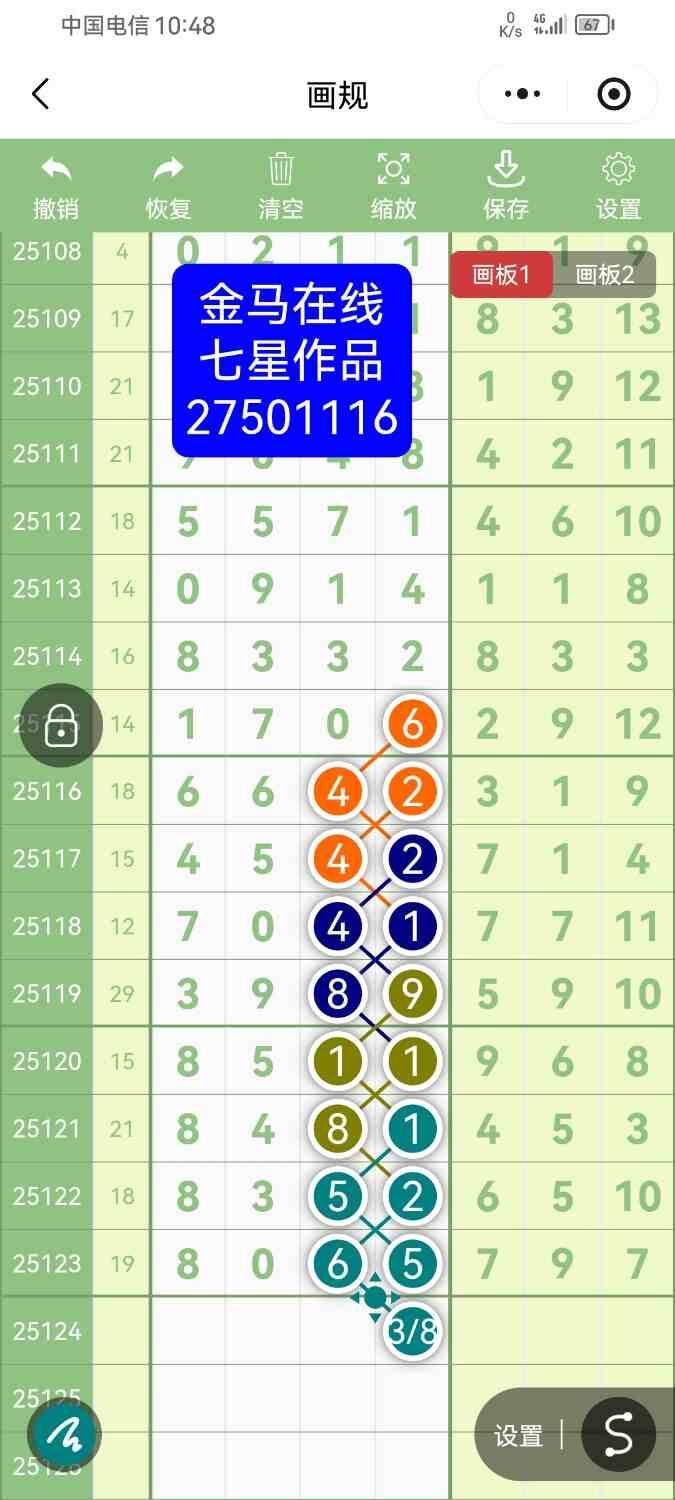Toggle the lock button on the left
Image resolution: width=675 pixels, height=1500 pixels.
click(x=61, y=725)
